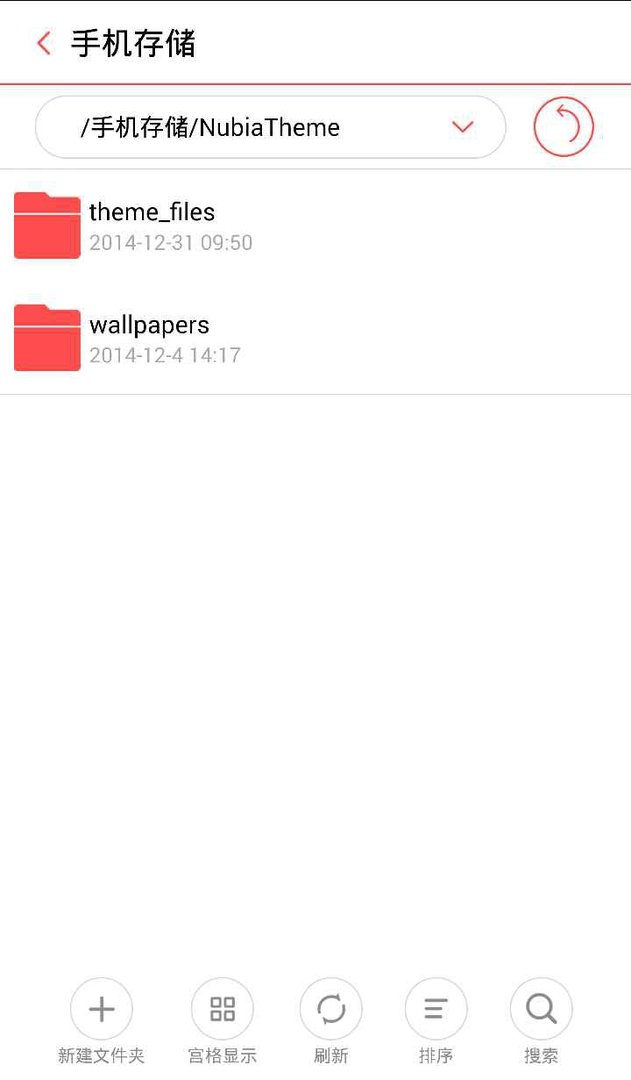Expand the /手机存储/NubiaTheme path dropdown
Screen dimensions: 631x1080
click(461, 127)
